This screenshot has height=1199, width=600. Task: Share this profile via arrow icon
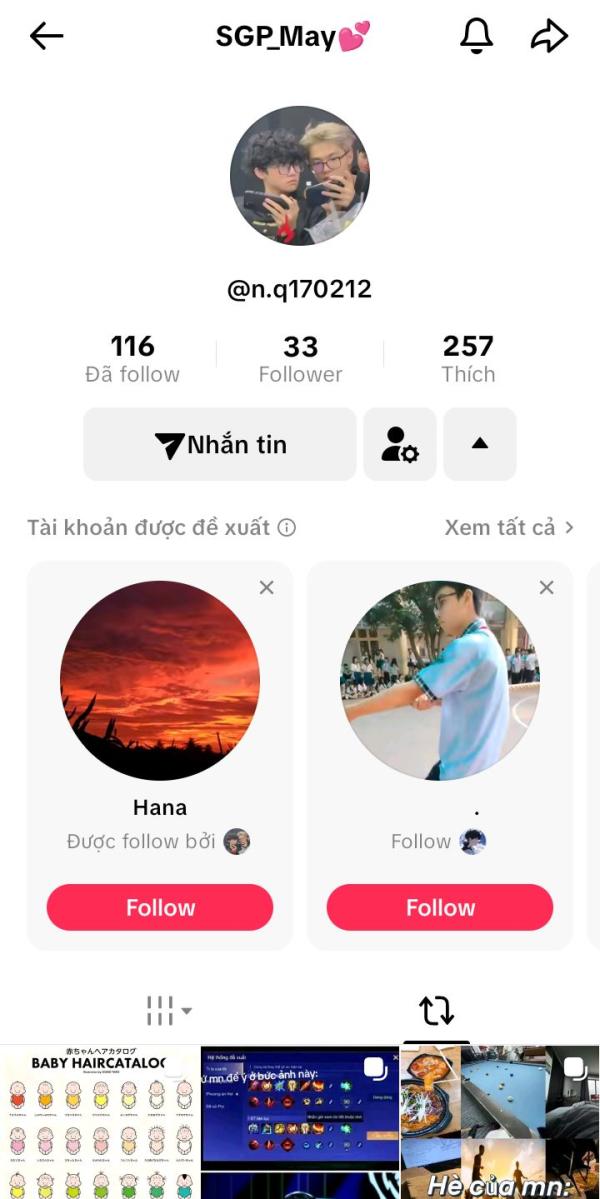[549, 37]
